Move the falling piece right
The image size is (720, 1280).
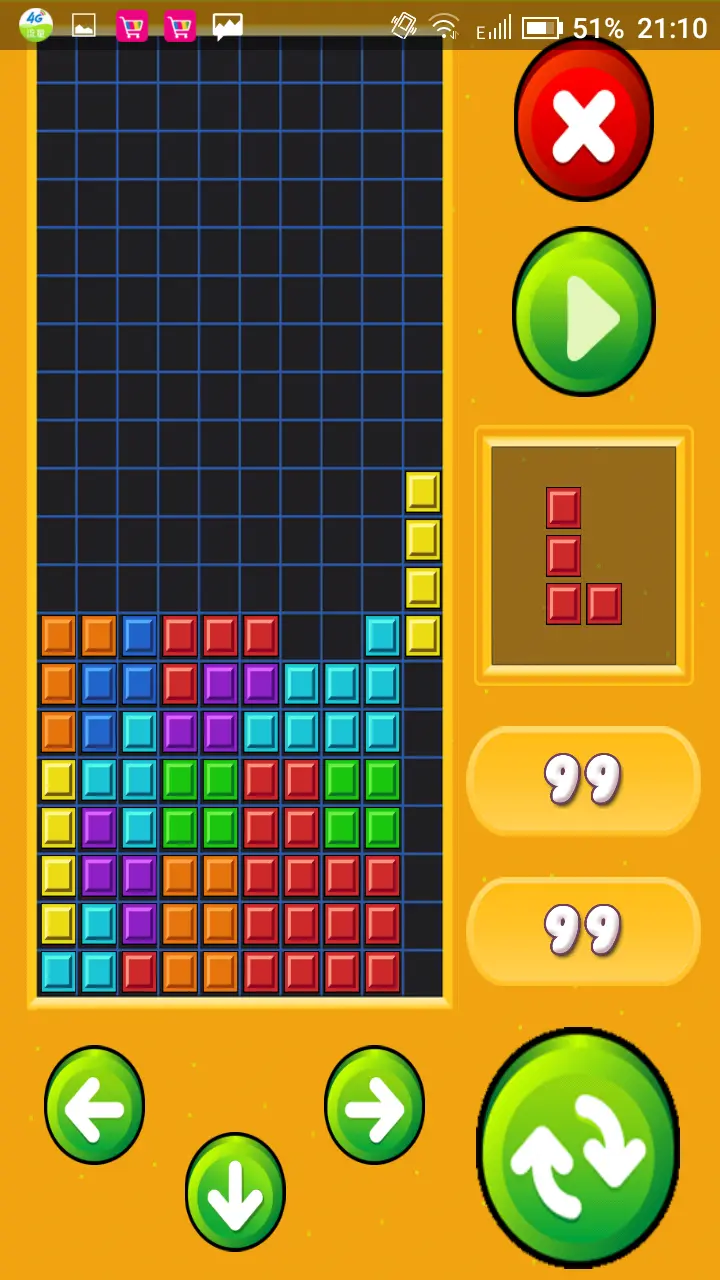coord(375,1105)
